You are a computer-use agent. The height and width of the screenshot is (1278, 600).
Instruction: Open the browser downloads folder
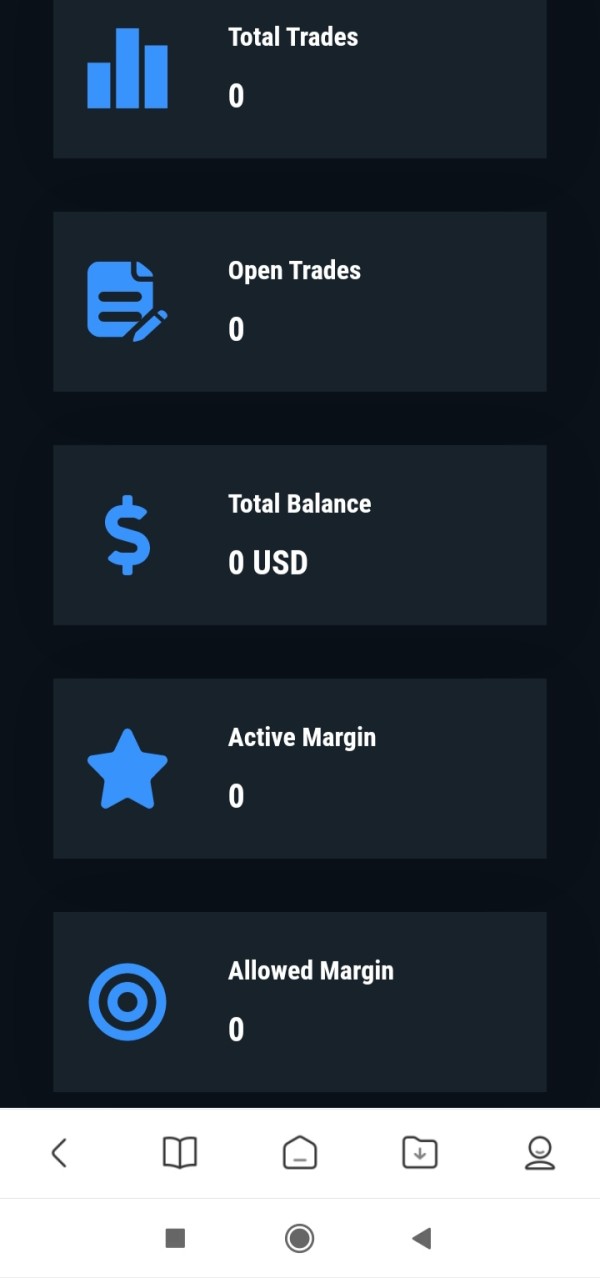pyautogui.click(x=420, y=1153)
